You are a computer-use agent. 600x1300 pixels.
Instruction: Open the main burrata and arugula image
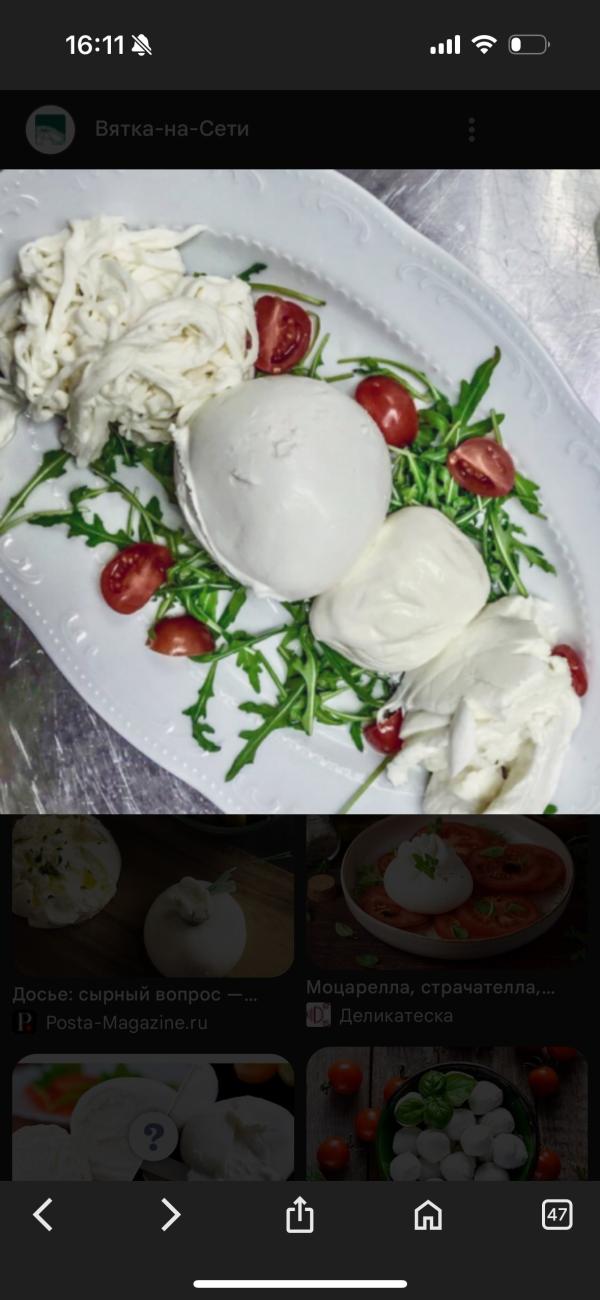tap(300, 490)
